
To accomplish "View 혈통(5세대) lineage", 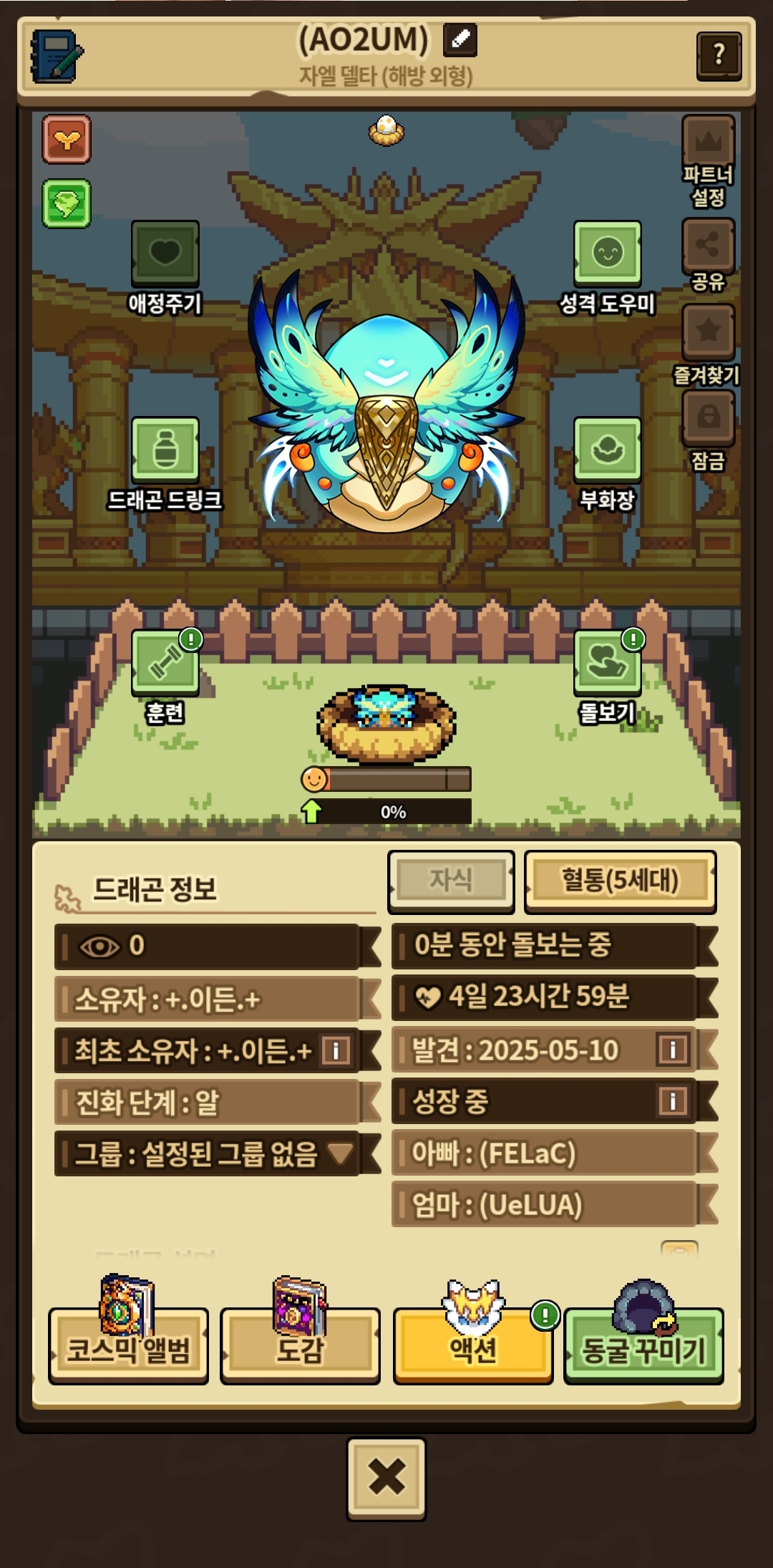I will click(x=620, y=881).
